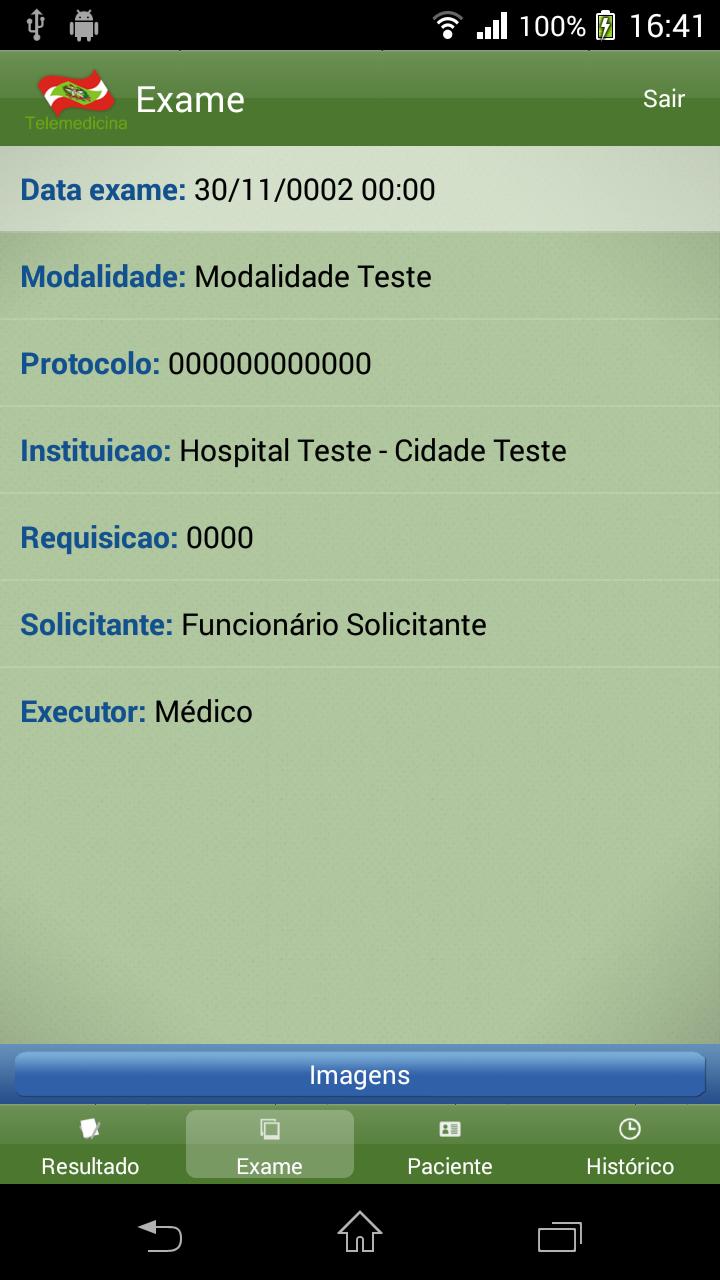
Task: Select the Instituicao Hospital Teste row
Action: (x=360, y=450)
